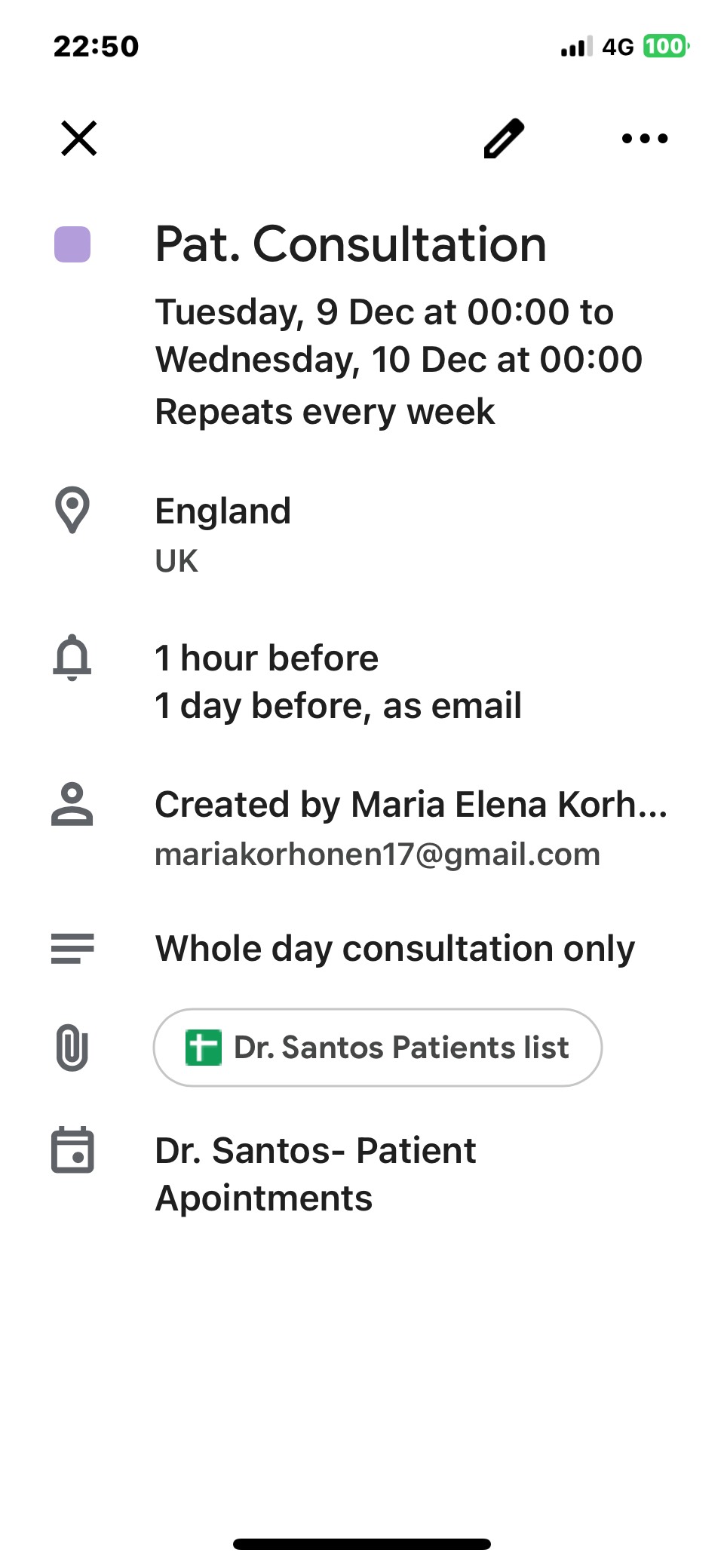The height and width of the screenshot is (1568, 724).
Task: Open the Dr. Santos Patients list attachment
Action: [377, 1048]
